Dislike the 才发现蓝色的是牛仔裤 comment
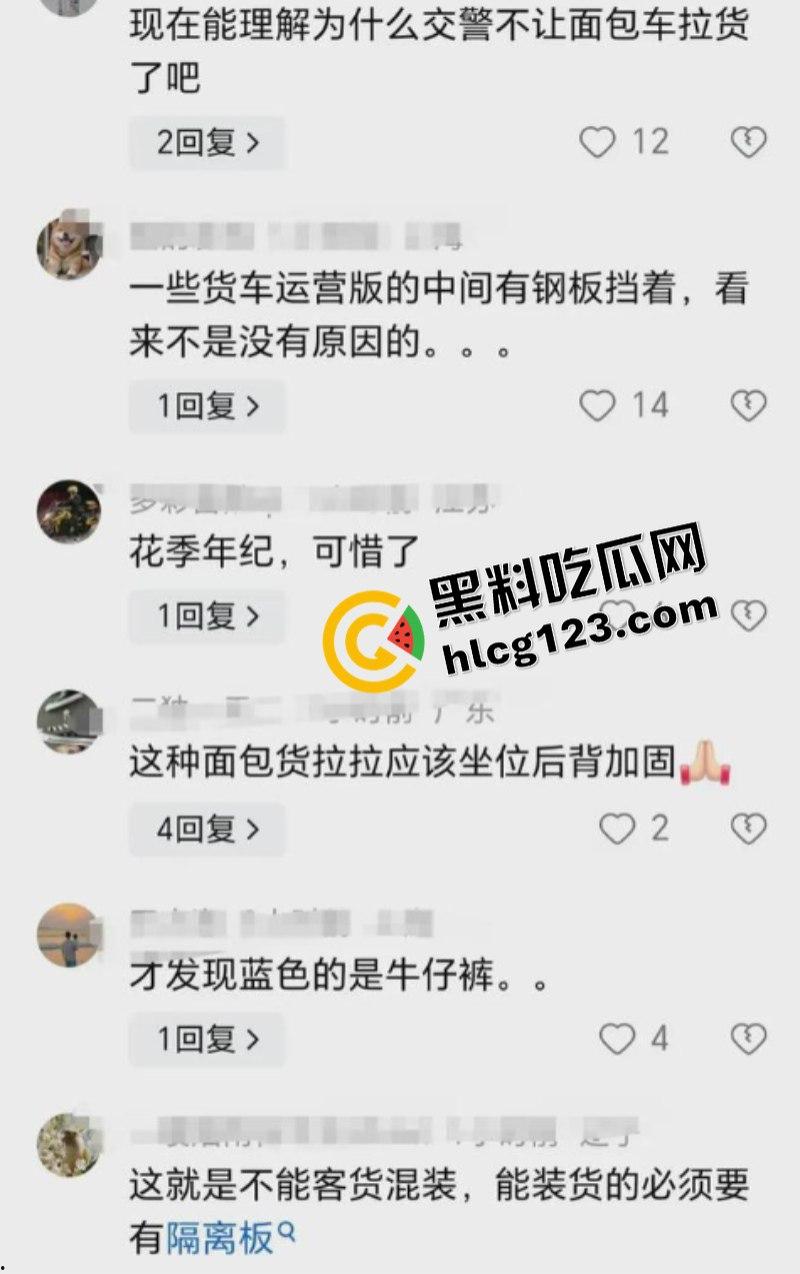Viewport: 800px width, 1274px height. click(748, 1040)
